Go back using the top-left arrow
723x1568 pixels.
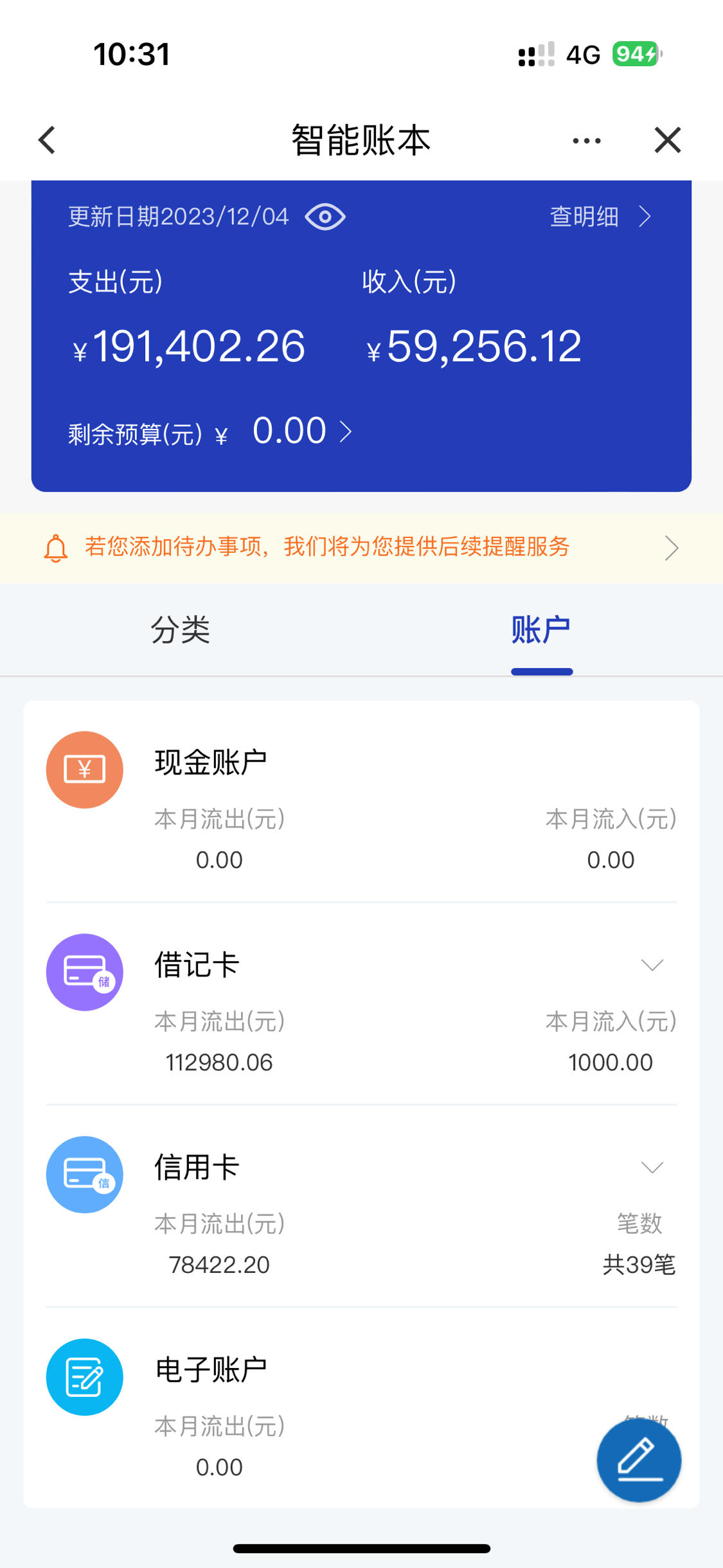[x=47, y=140]
